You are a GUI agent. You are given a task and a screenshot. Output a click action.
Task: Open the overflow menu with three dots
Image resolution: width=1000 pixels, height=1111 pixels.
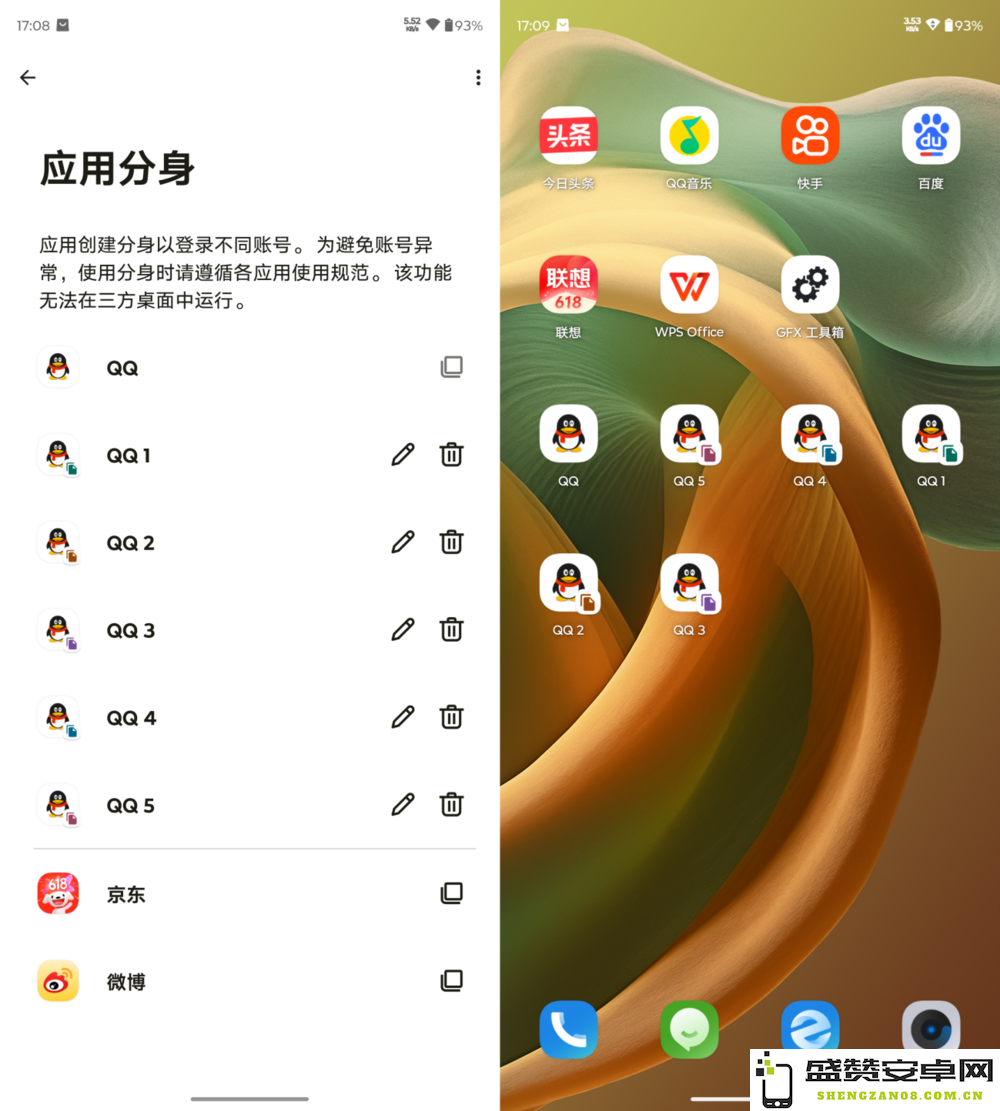tap(478, 78)
